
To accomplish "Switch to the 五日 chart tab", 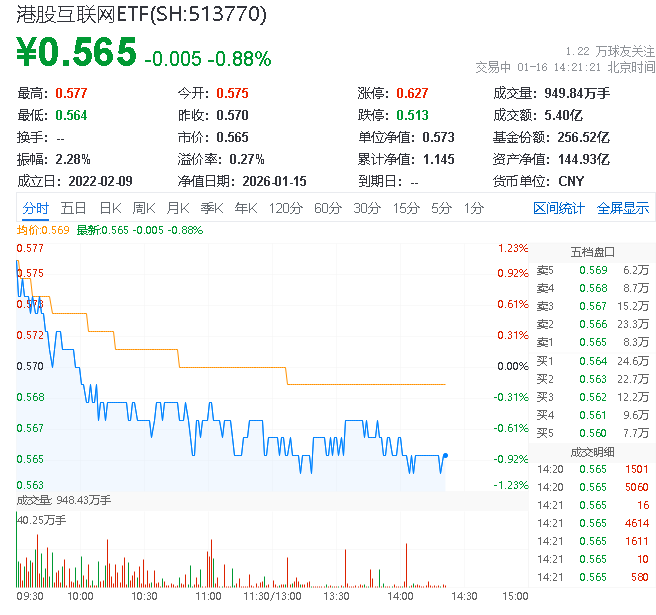I will pos(73,208).
